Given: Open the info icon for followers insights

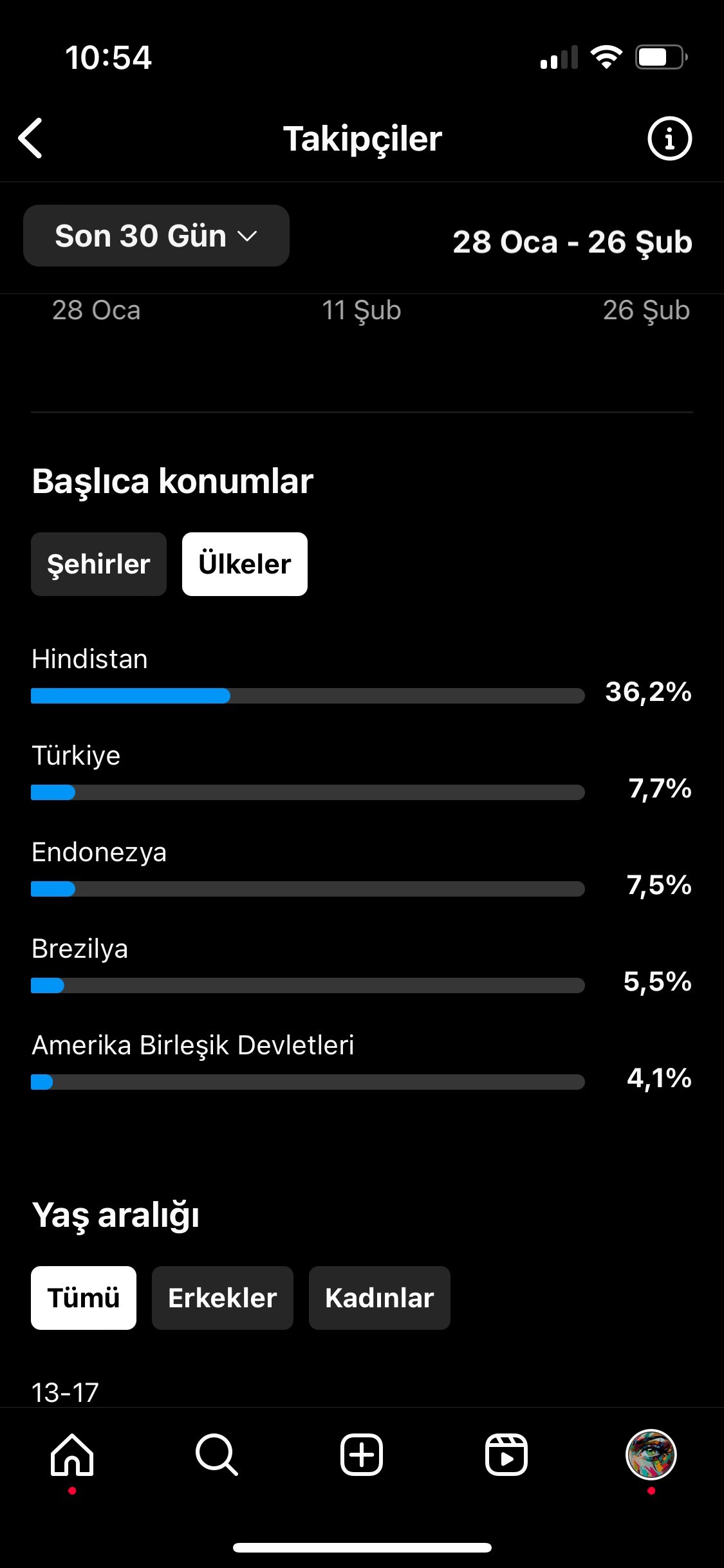Looking at the screenshot, I should [x=669, y=138].
